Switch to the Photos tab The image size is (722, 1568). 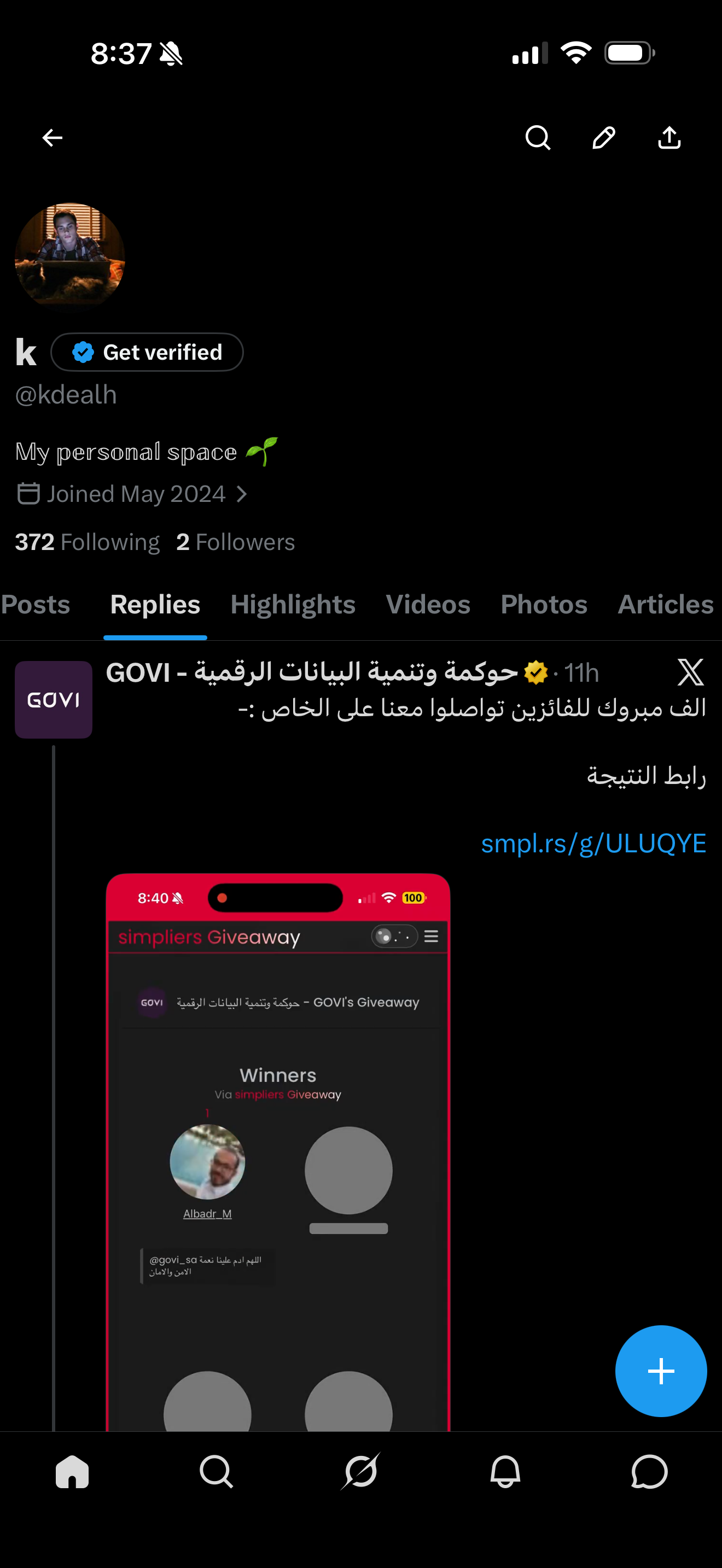point(544,605)
